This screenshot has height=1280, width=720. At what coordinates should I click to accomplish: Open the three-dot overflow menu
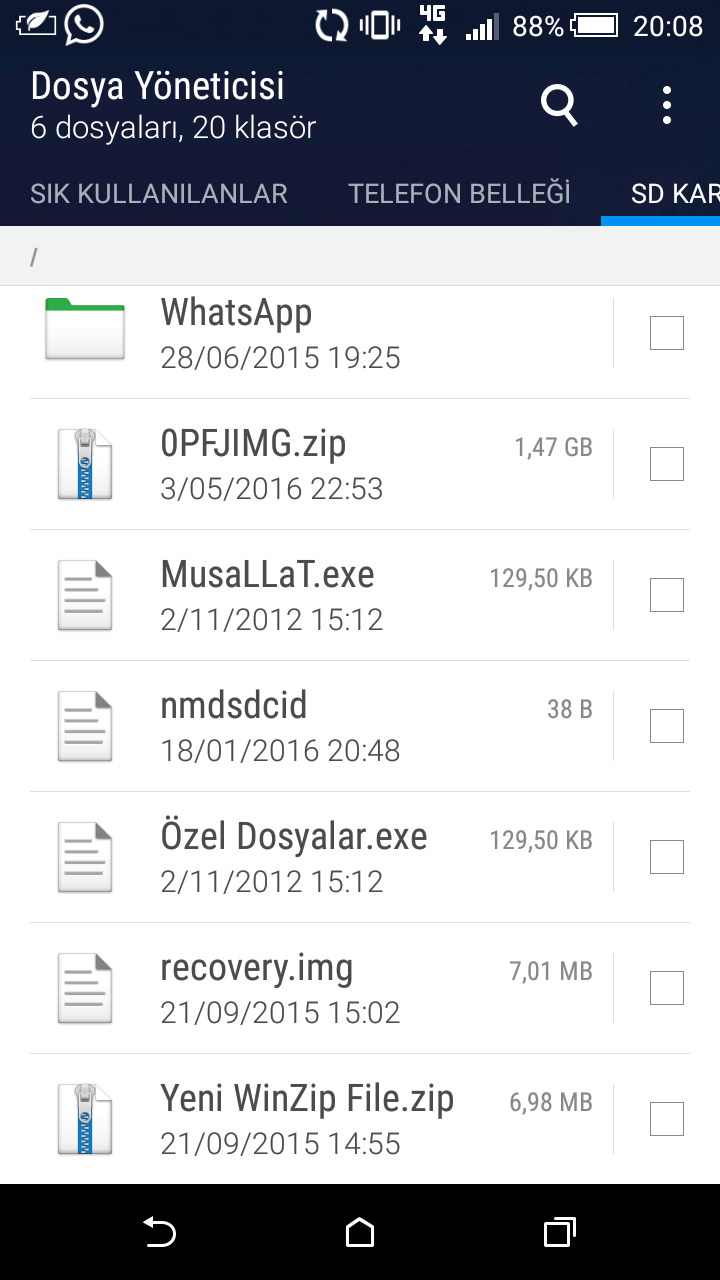pyautogui.click(x=666, y=105)
